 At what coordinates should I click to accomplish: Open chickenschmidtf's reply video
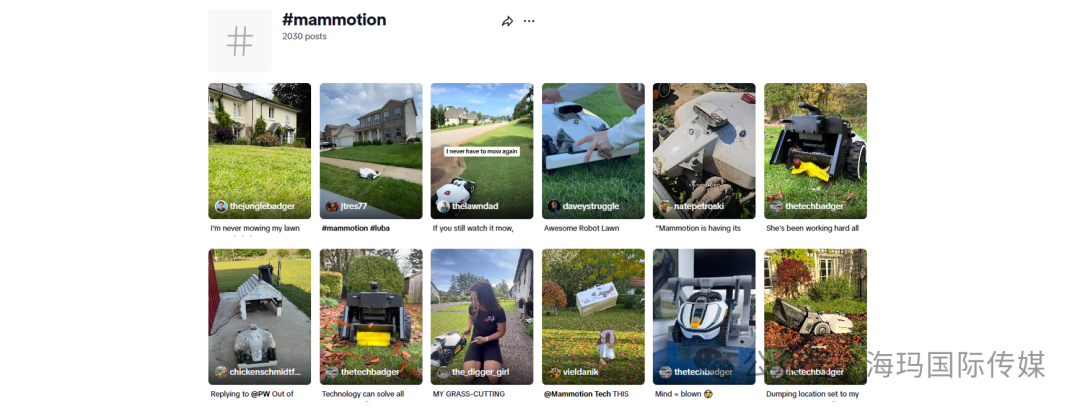(x=259, y=316)
